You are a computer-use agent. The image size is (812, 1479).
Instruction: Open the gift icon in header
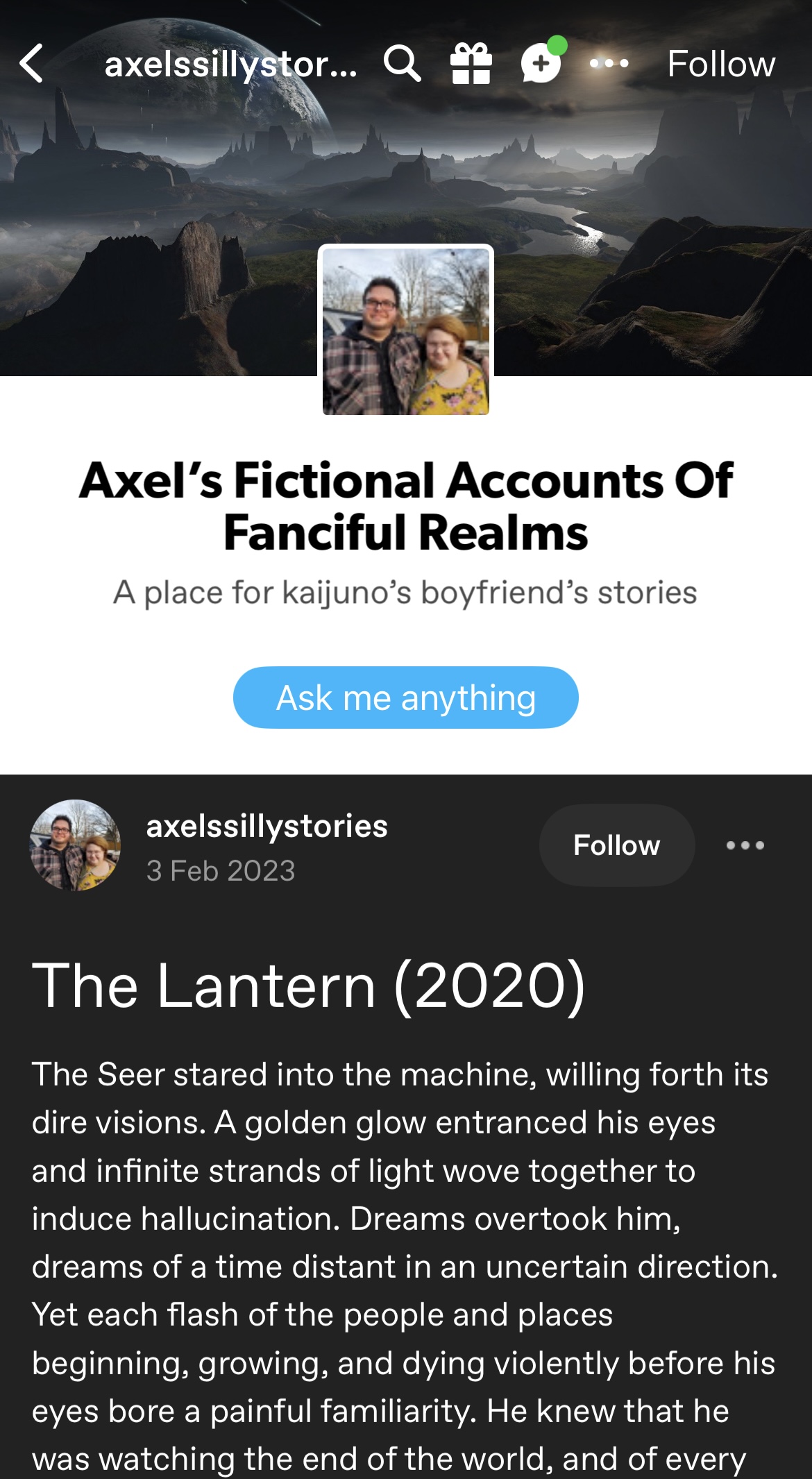pos(471,63)
